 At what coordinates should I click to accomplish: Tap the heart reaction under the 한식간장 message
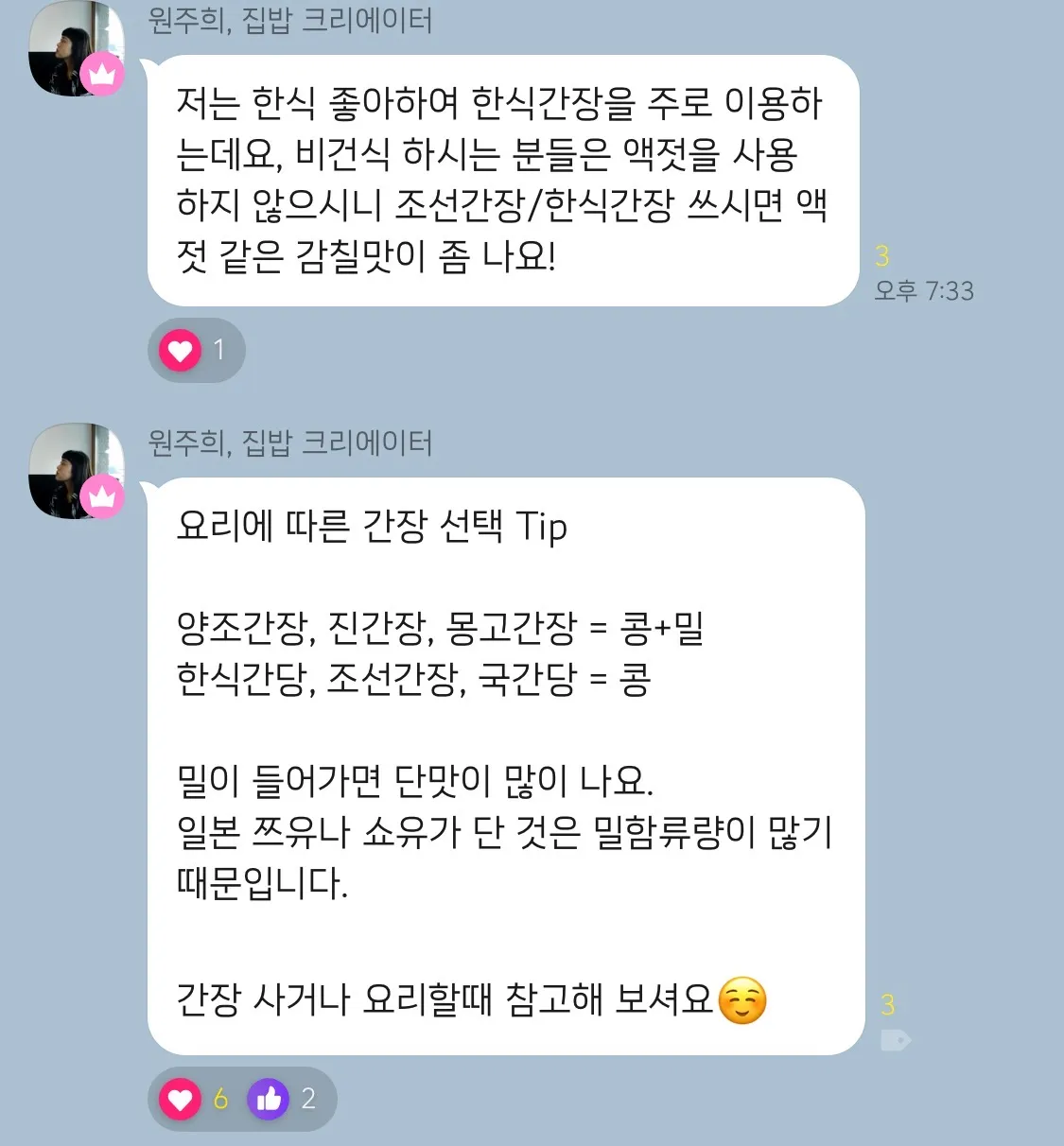(181, 351)
